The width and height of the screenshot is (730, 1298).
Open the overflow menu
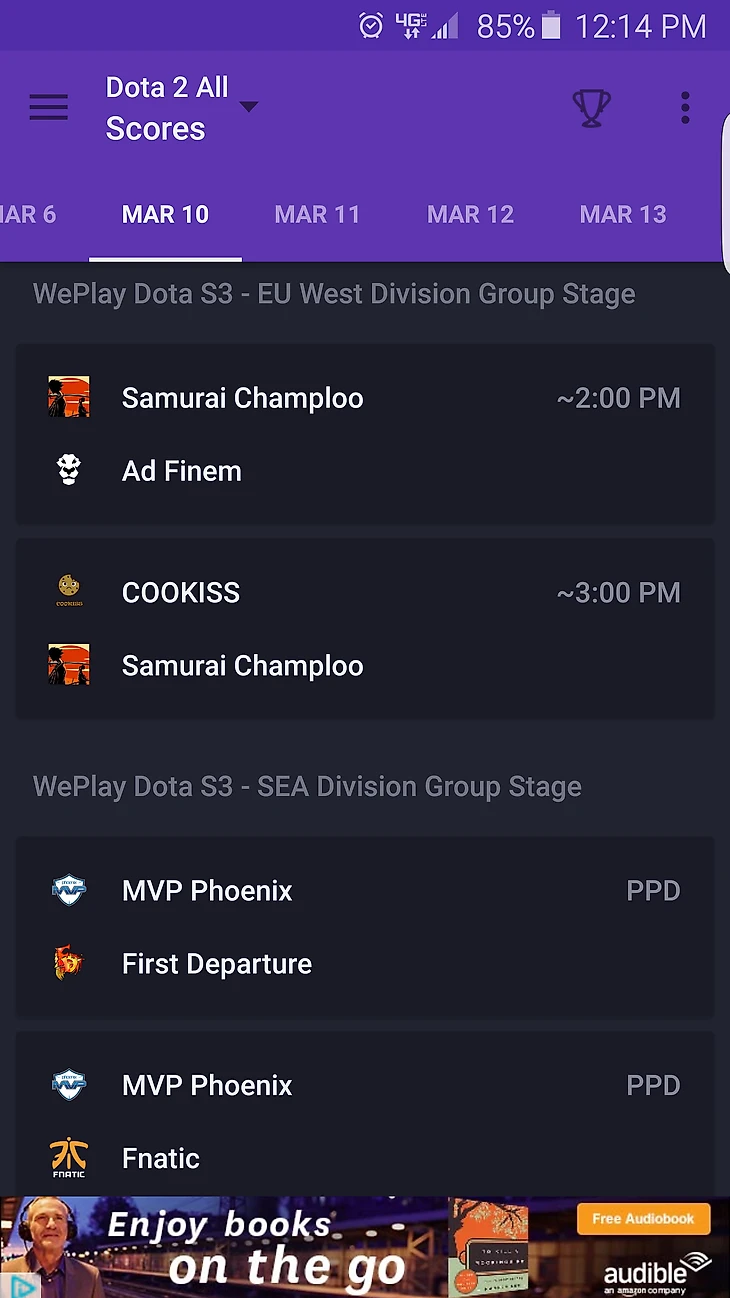(685, 108)
